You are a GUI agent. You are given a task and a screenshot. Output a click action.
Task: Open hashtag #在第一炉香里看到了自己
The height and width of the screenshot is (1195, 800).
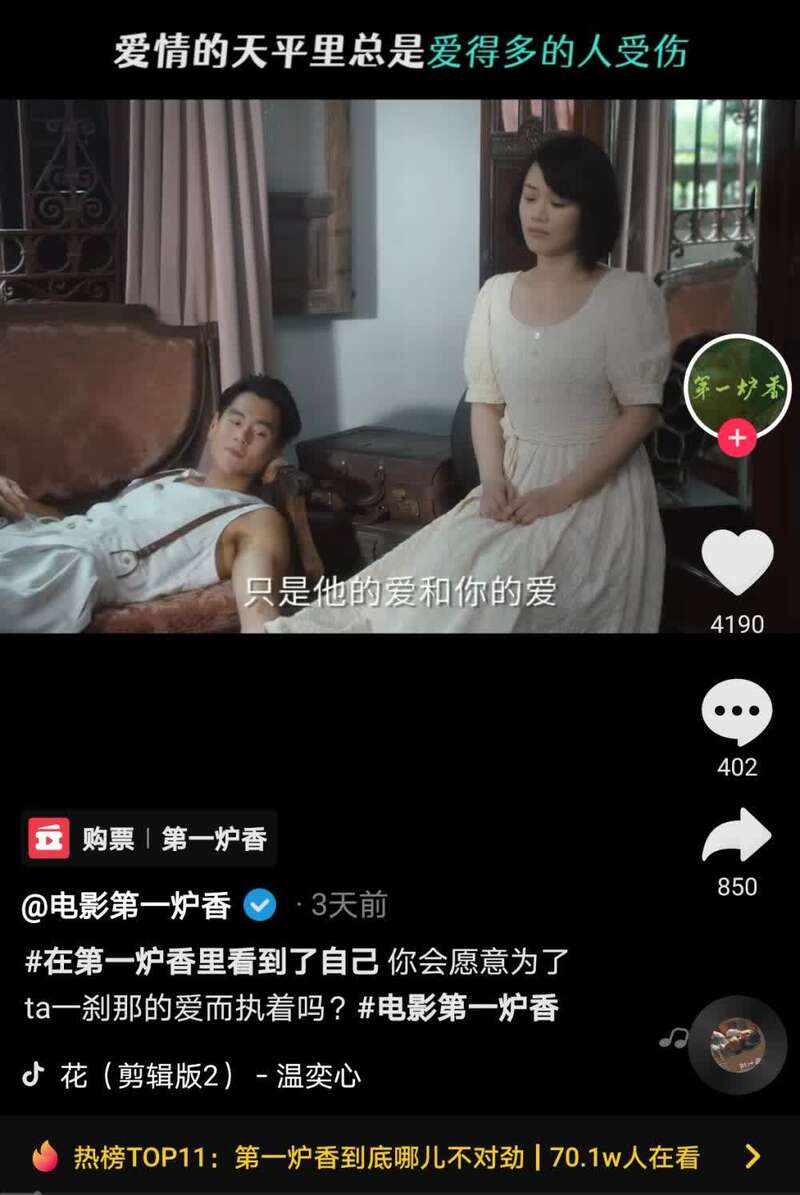[201, 963]
